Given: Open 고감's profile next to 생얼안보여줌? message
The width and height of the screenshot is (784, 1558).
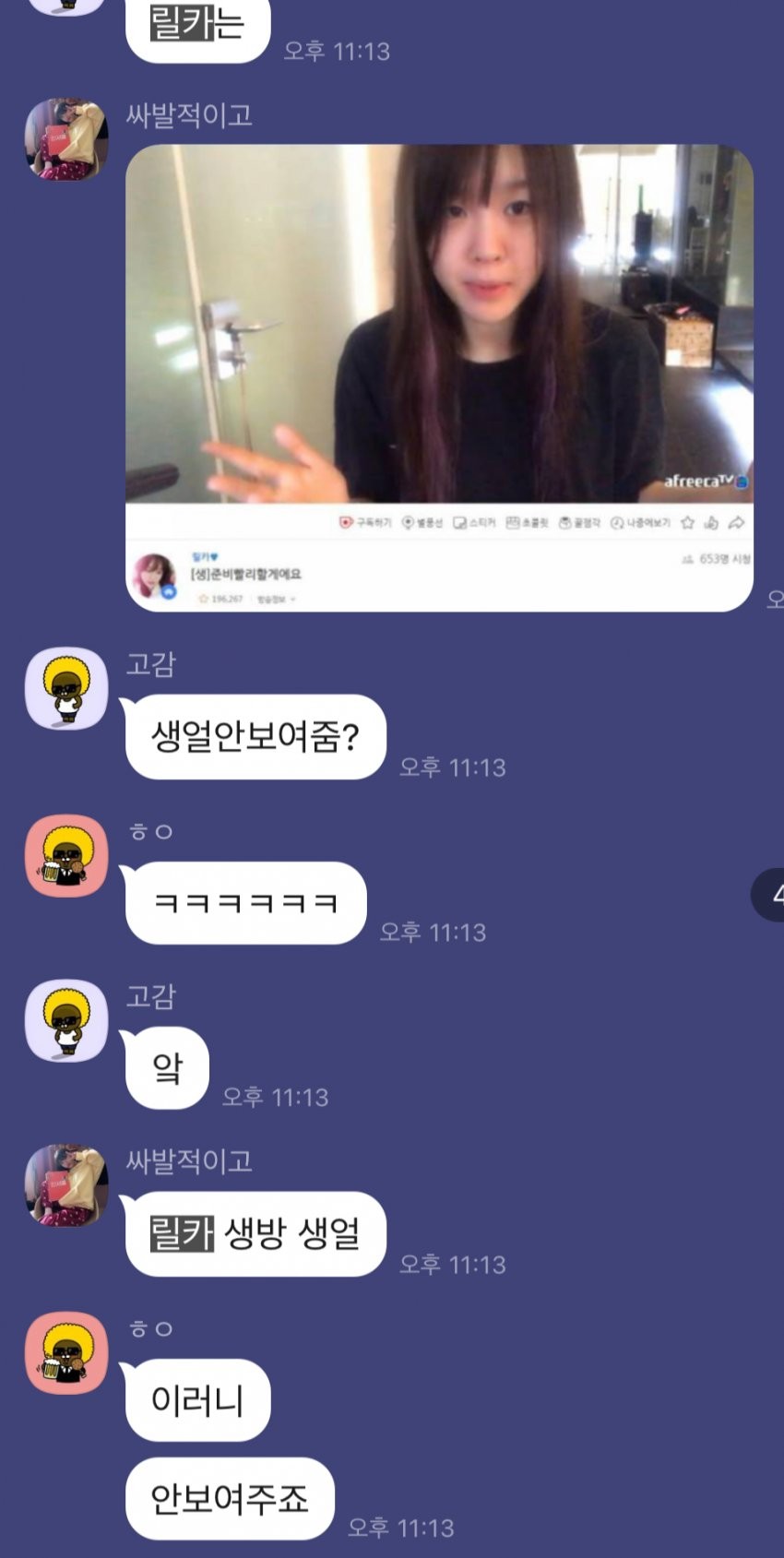Looking at the screenshot, I should pos(66,688).
